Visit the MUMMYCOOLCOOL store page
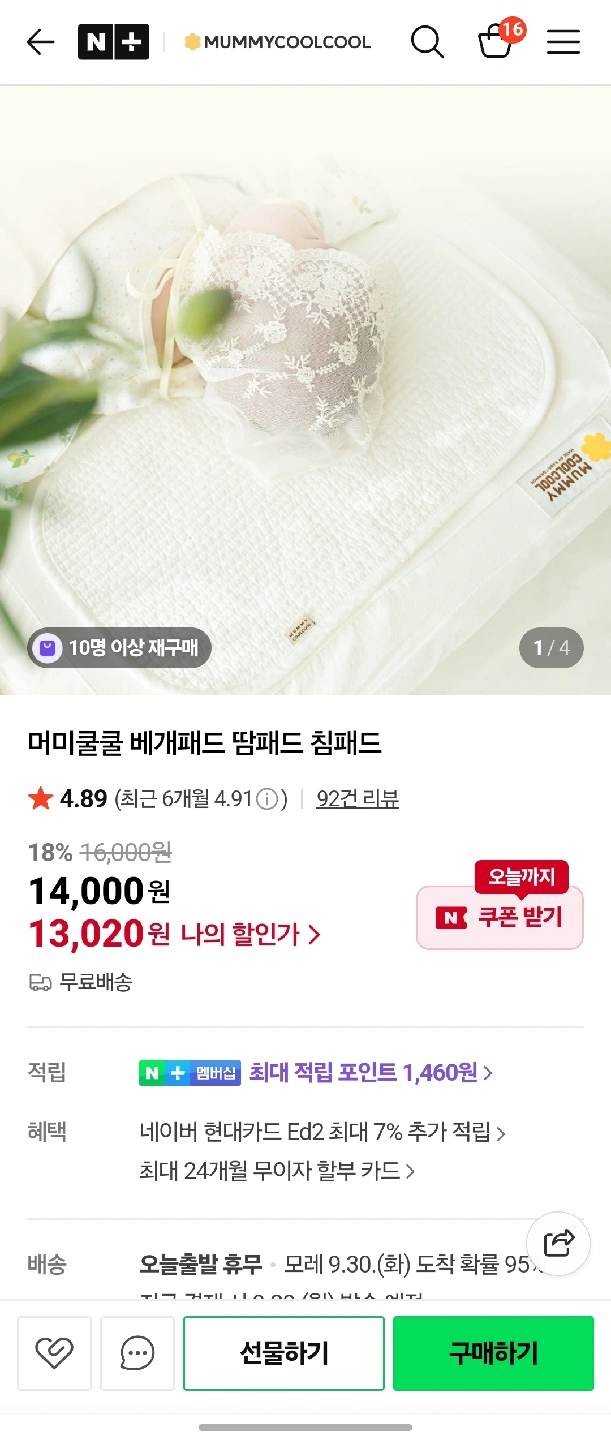The width and height of the screenshot is (611, 1440). [x=277, y=42]
